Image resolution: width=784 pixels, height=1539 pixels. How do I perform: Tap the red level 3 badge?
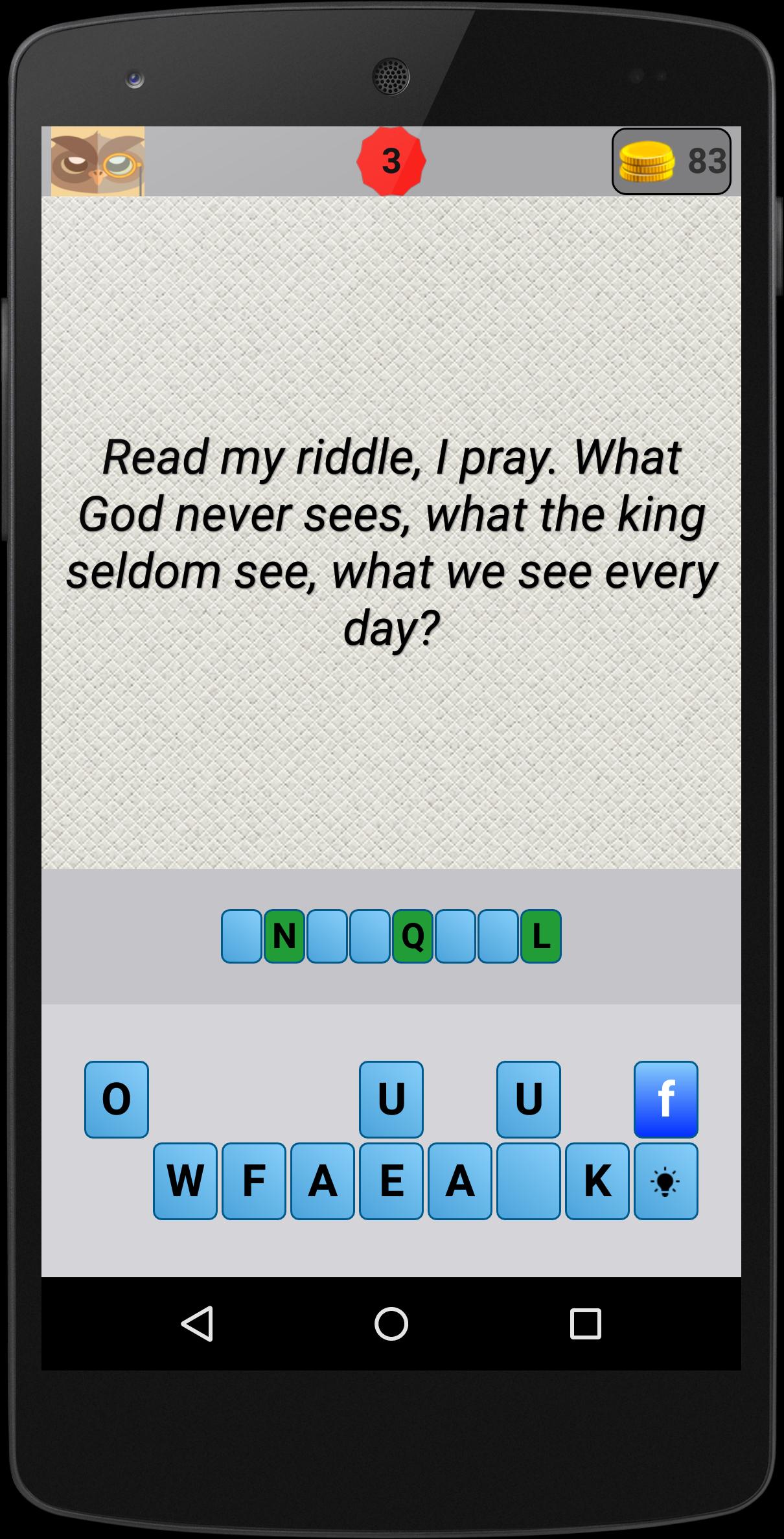click(x=391, y=161)
